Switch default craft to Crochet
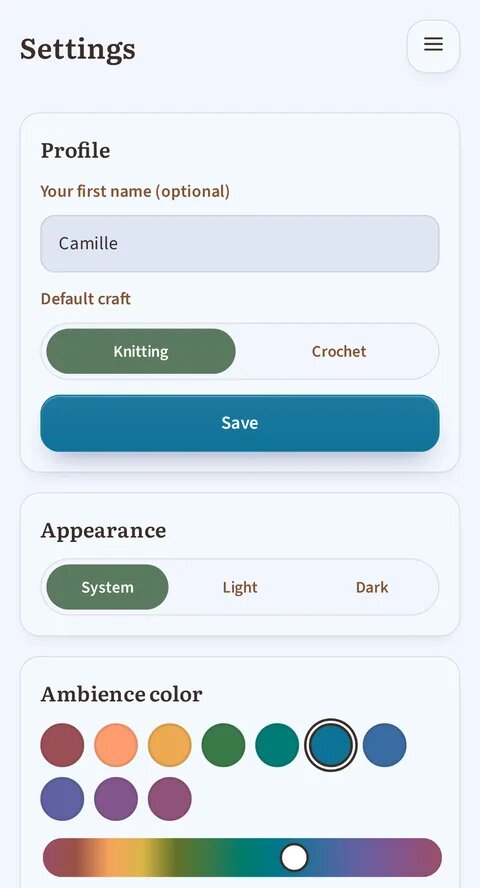Screen dimensions: 480x888 (x=339, y=351)
